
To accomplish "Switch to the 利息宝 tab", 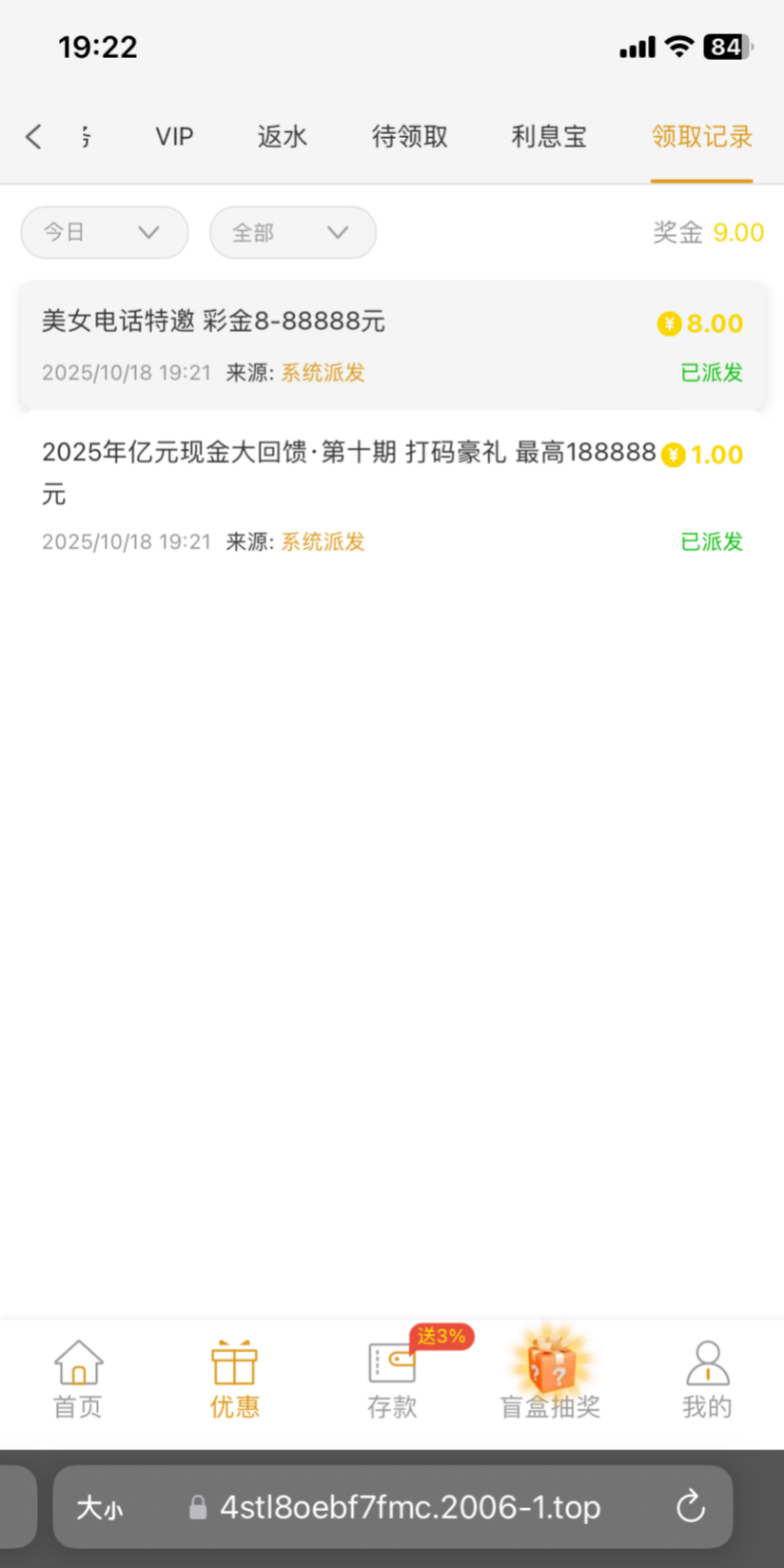I will (548, 137).
